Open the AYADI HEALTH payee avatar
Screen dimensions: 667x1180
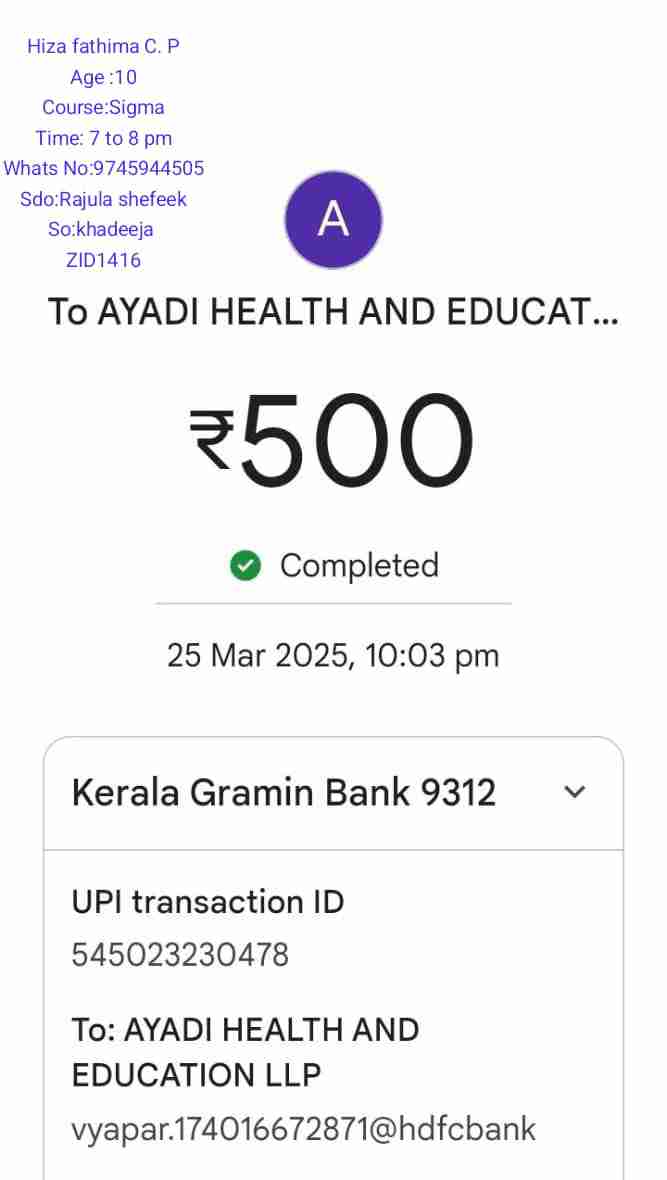(x=333, y=219)
